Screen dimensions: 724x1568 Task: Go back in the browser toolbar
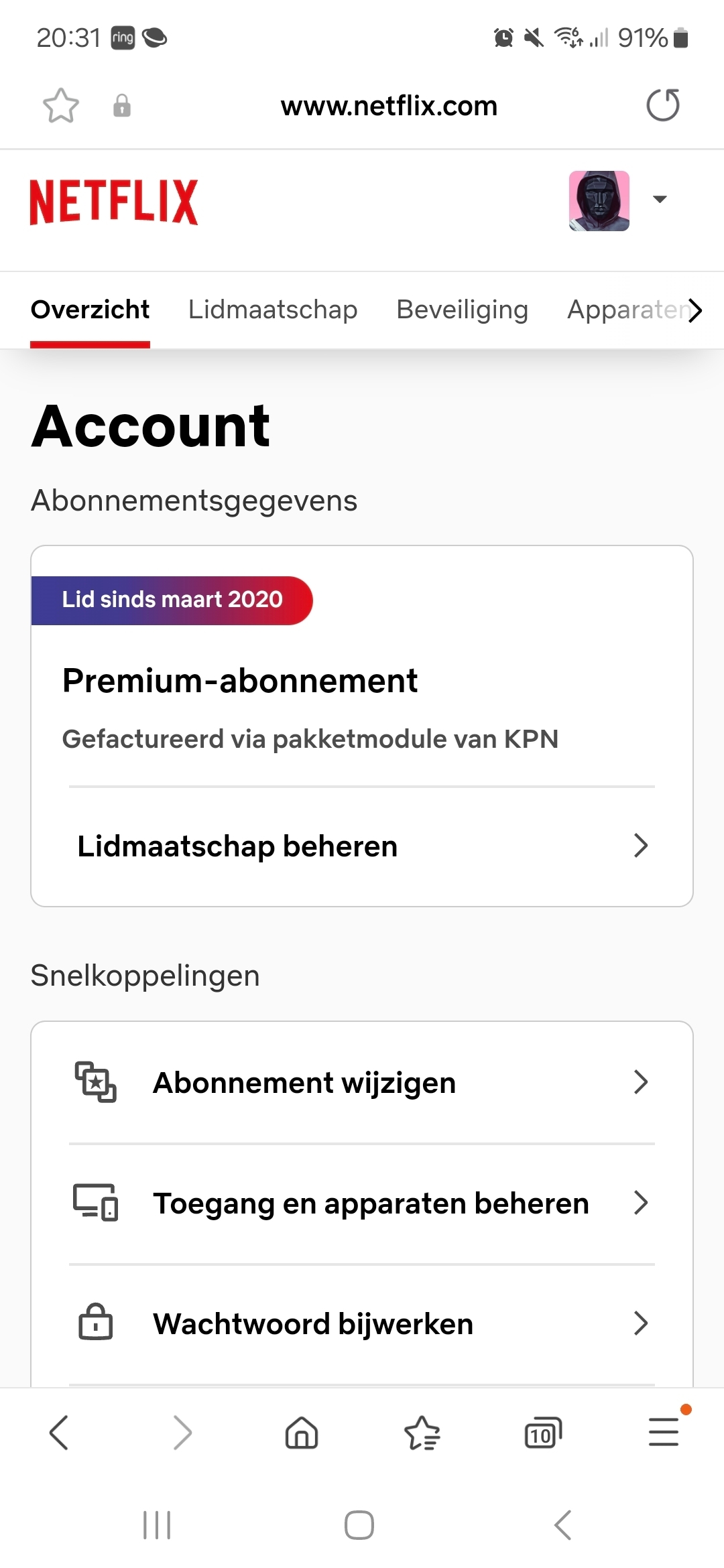[x=60, y=1433]
